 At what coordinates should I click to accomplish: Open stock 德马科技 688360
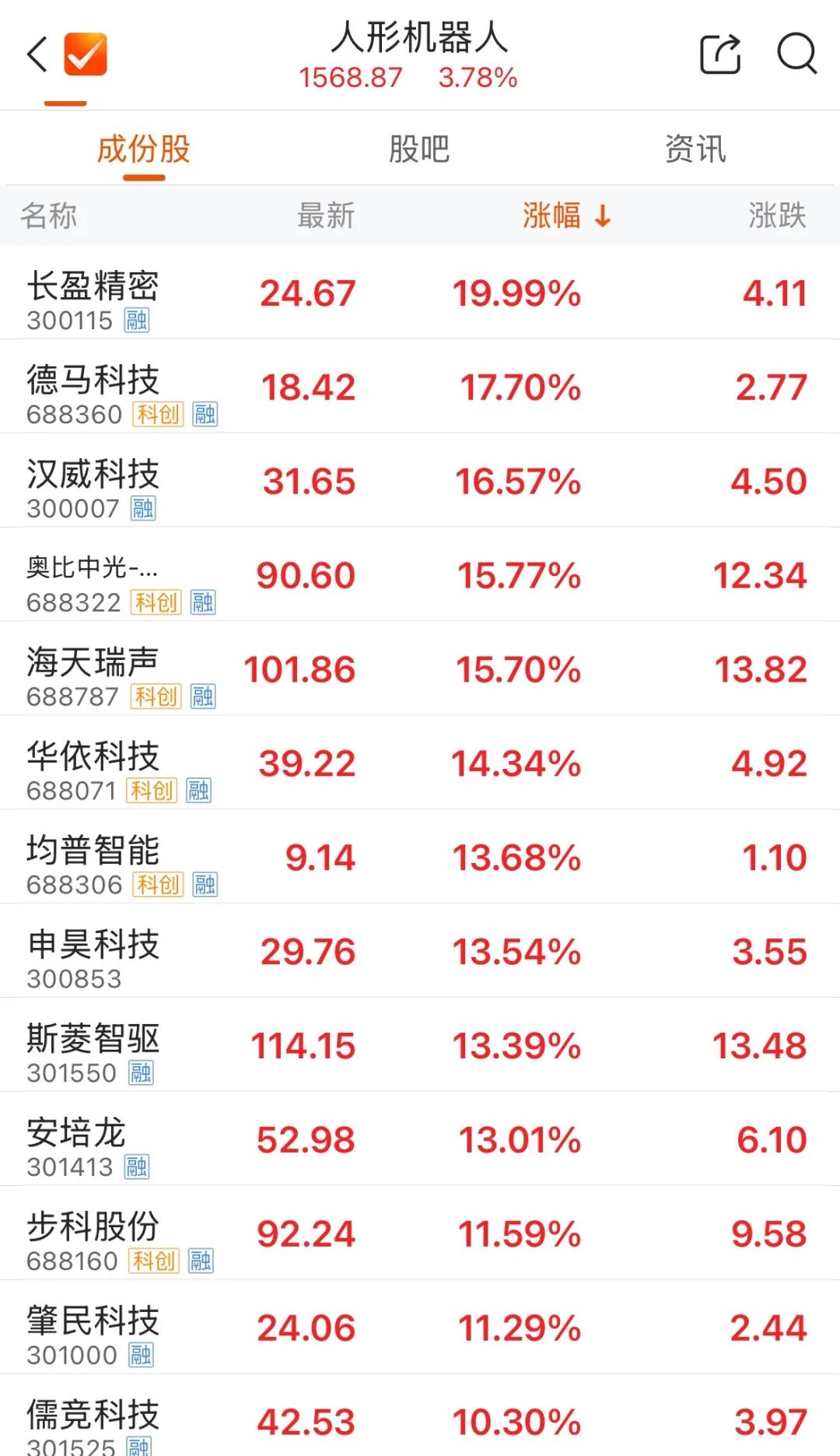click(420, 387)
